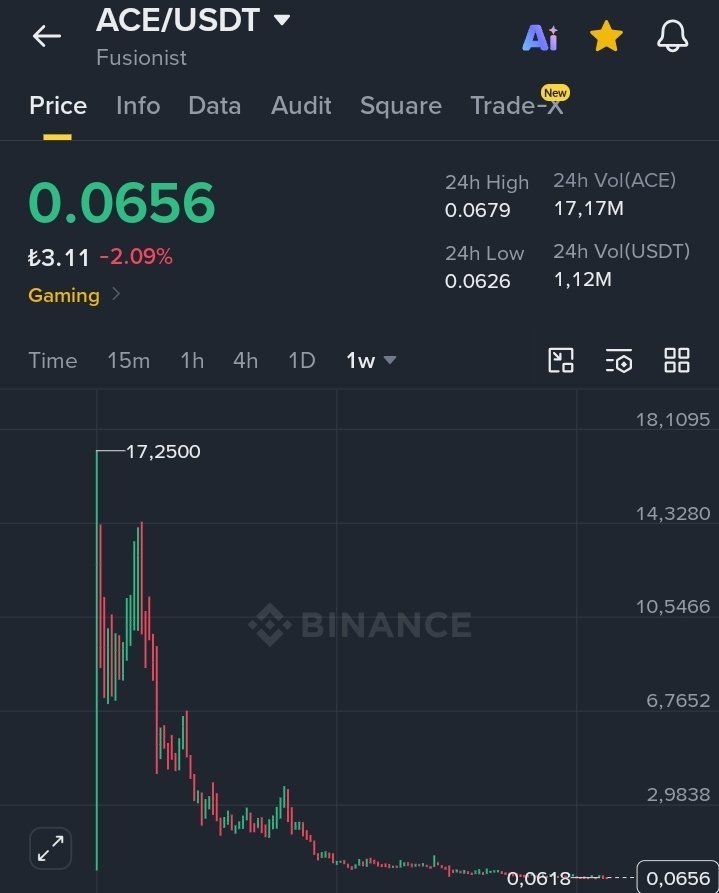Expand the chart to fullscreen
The height and width of the screenshot is (893, 719).
(x=51, y=849)
